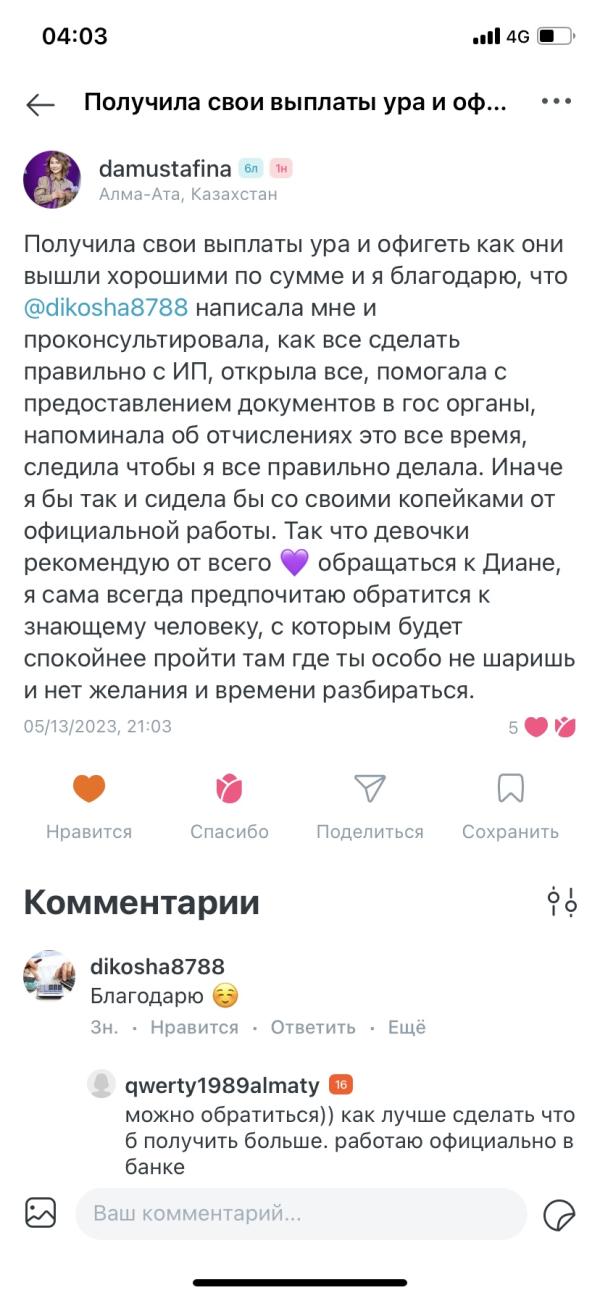Reply to dikosha8788's comment
This screenshot has width=600, height=1297.
(x=313, y=1027)
